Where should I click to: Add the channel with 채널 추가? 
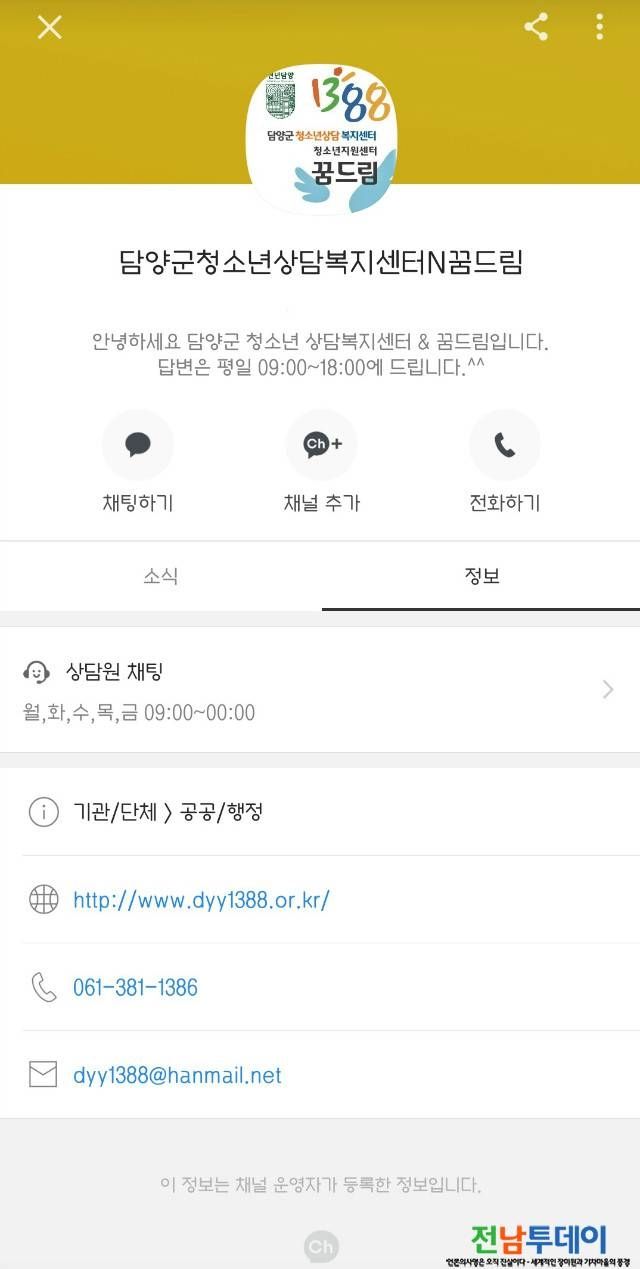321,446
